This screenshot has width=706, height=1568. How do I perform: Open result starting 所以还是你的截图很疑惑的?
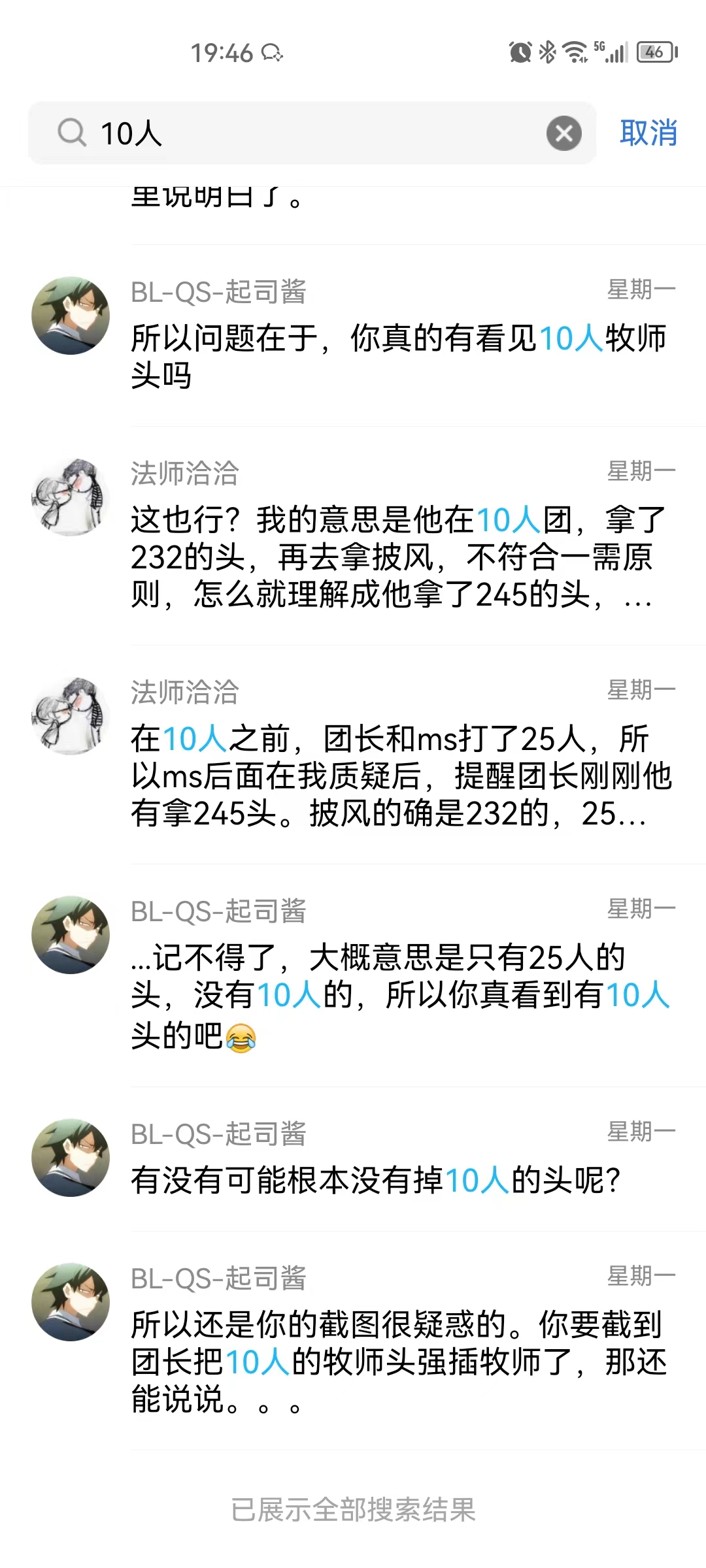(x=399, y=1361)
